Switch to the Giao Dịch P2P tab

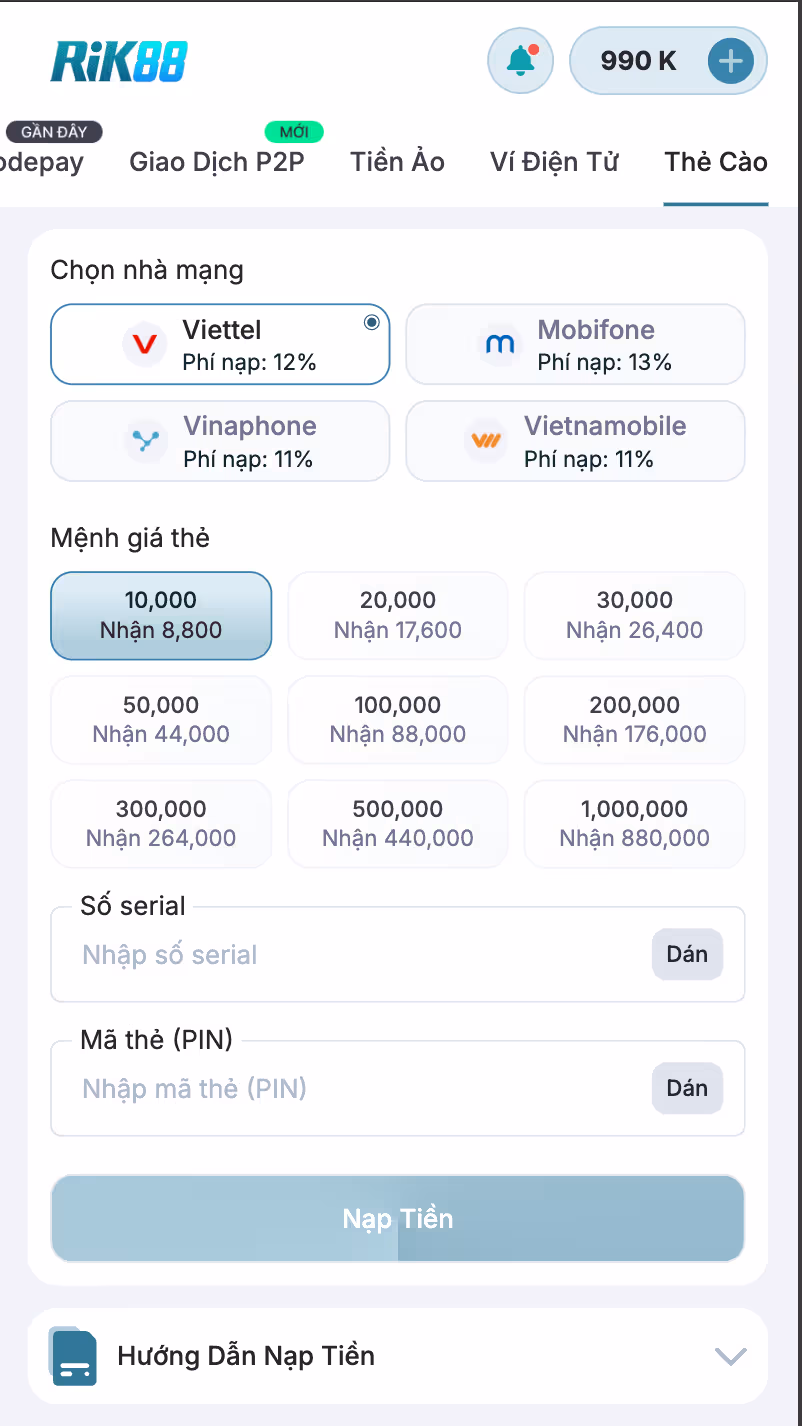(x=216, y=162)
